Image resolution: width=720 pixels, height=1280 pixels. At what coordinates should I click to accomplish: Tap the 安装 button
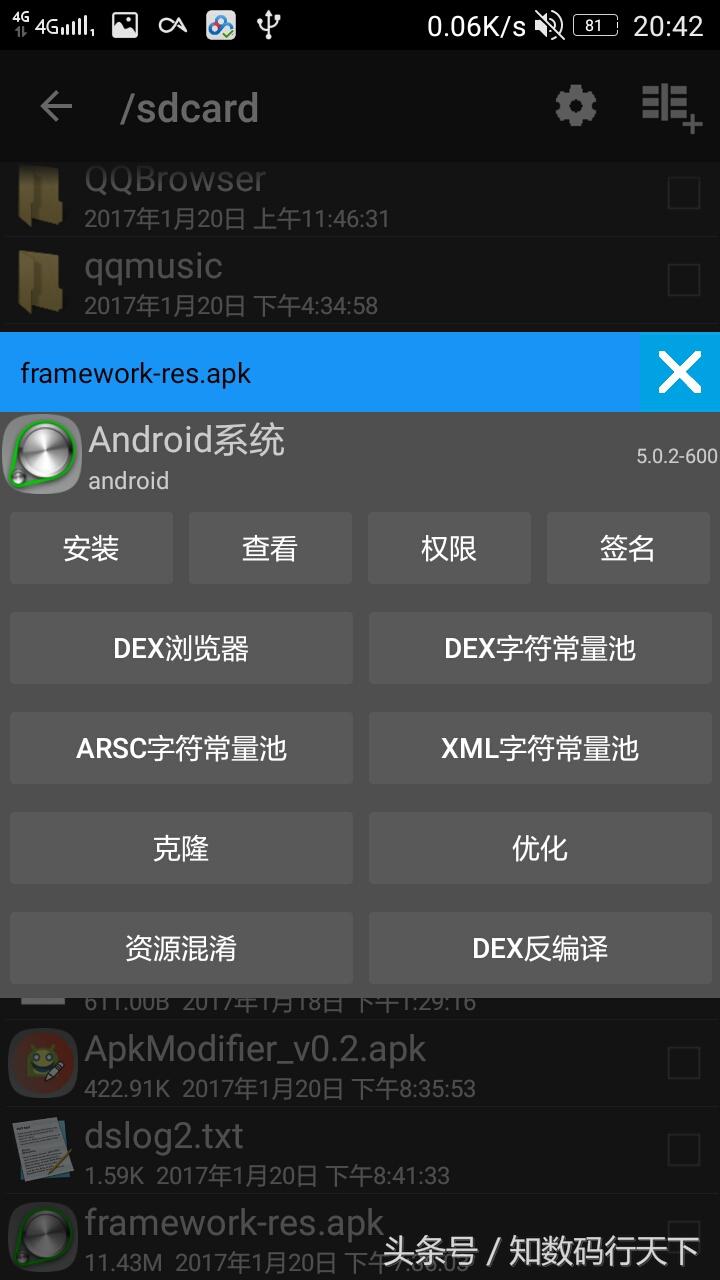coord(91,548)
